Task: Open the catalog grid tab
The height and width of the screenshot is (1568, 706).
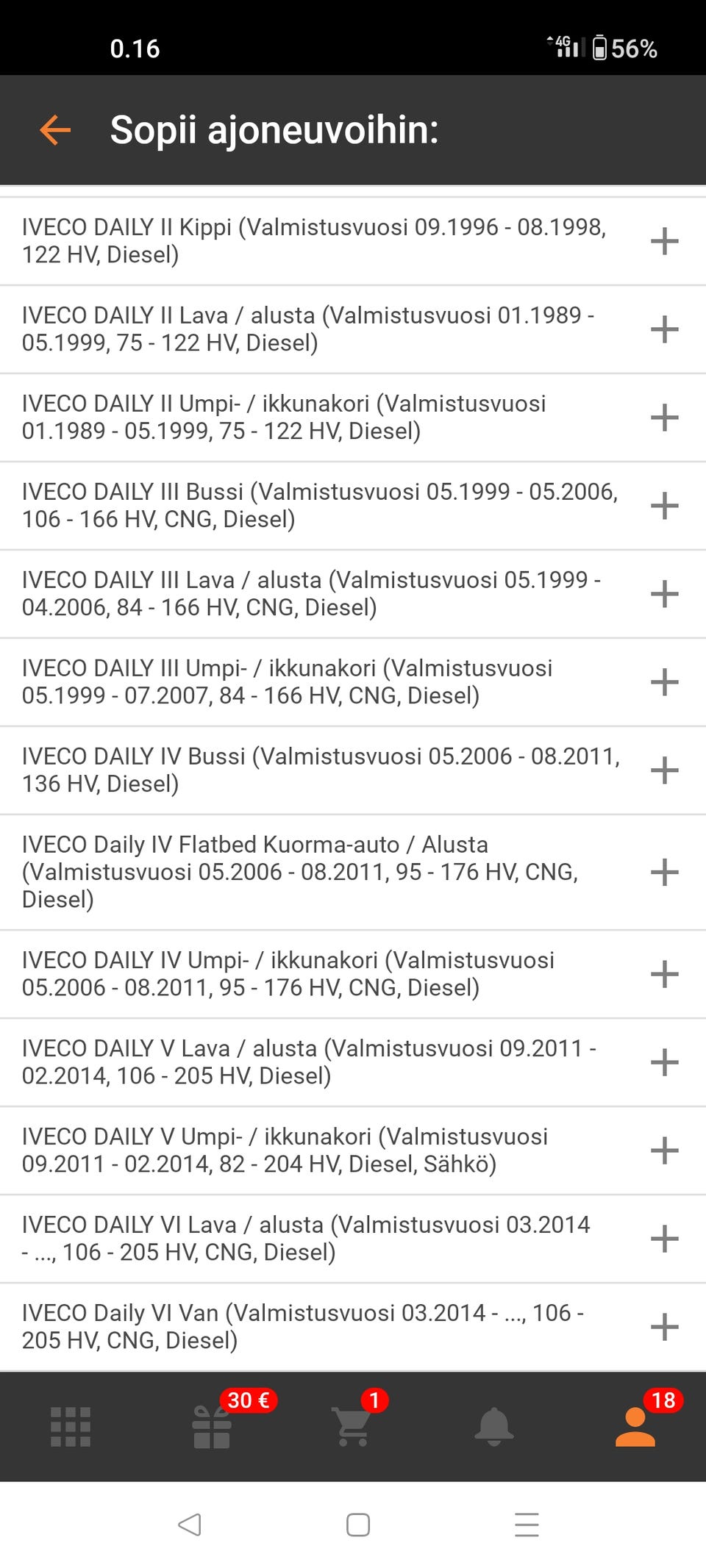Action: 71,1427
